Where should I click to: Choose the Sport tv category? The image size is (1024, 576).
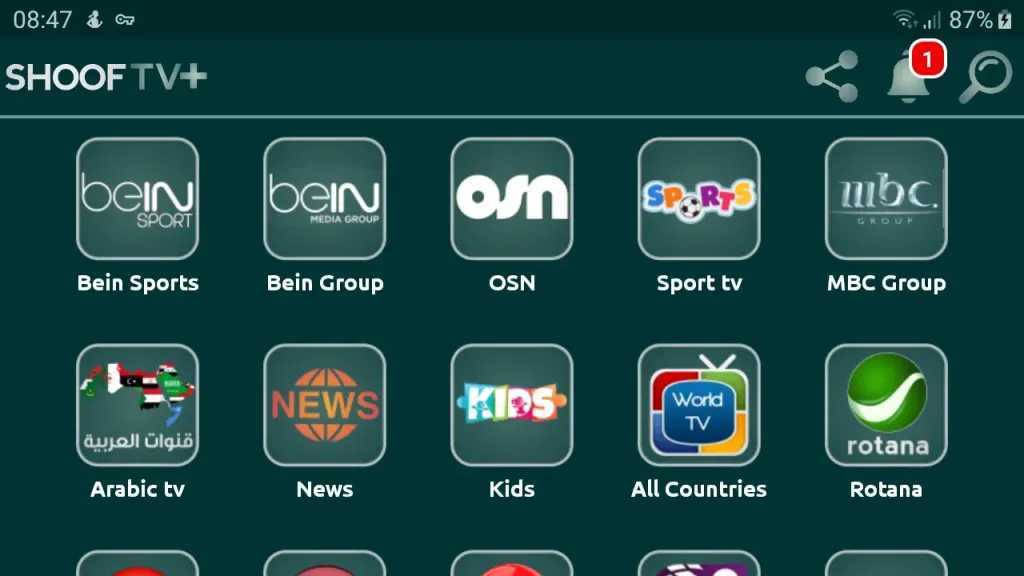click(699, 199)
